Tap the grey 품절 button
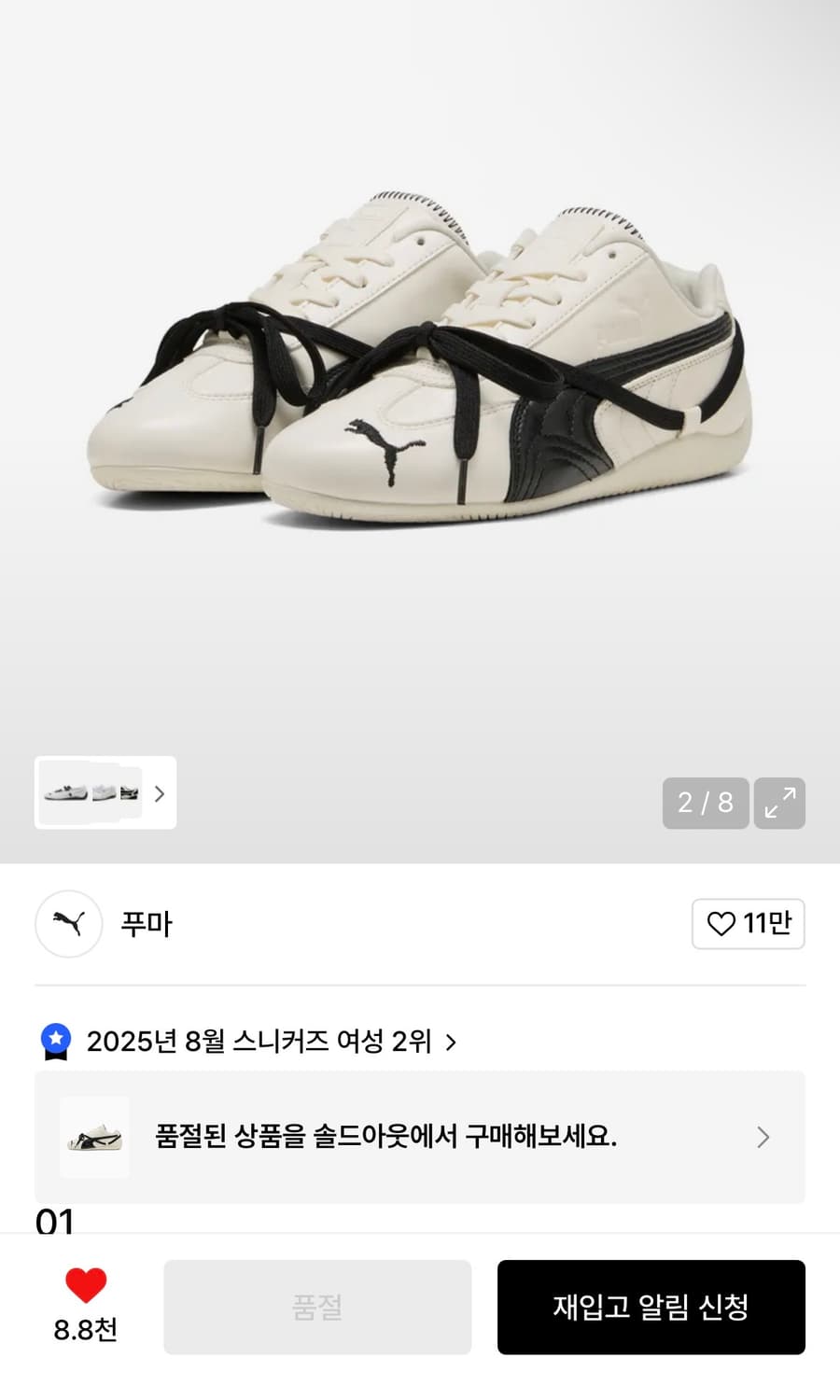 pyautogui.click(x=316, y=1307)
